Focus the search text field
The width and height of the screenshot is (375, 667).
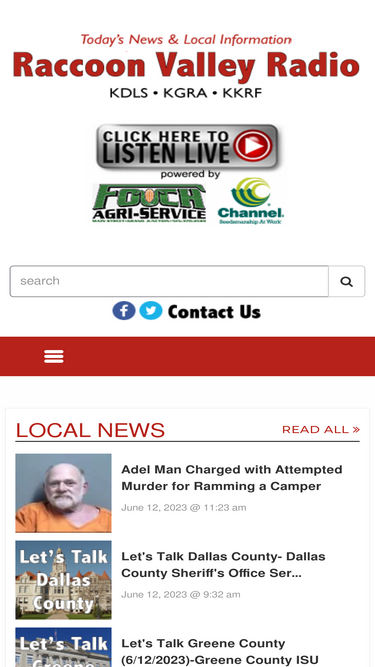pyautogui.click(x=169, y=281)
